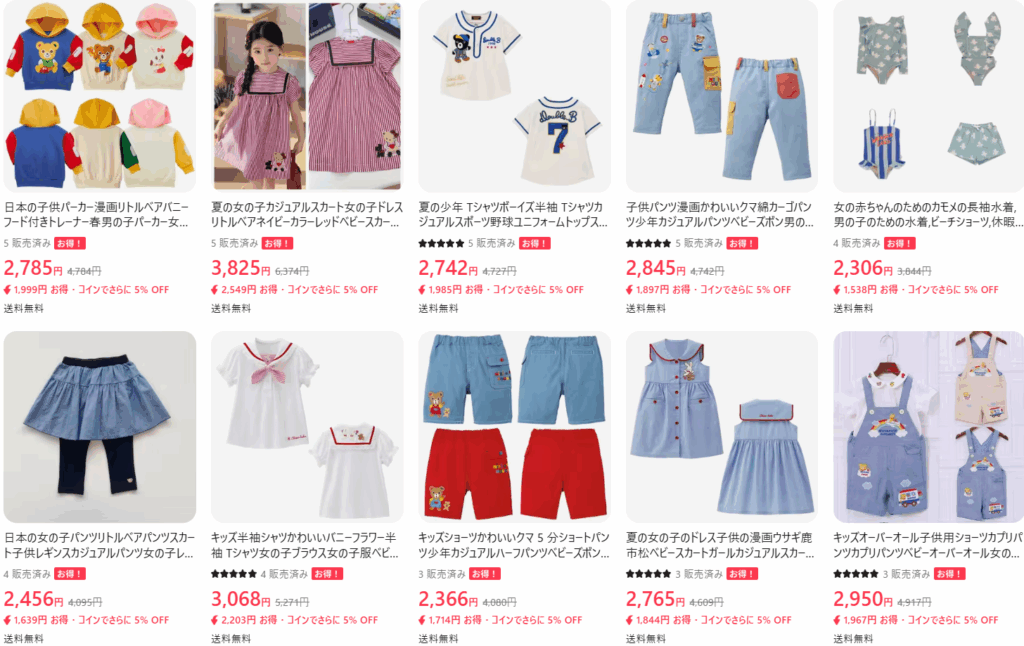Open the blue and red bear shorts listing
Image resolution: width=1024 pixels, height=646 pixels.
point(514,426)
